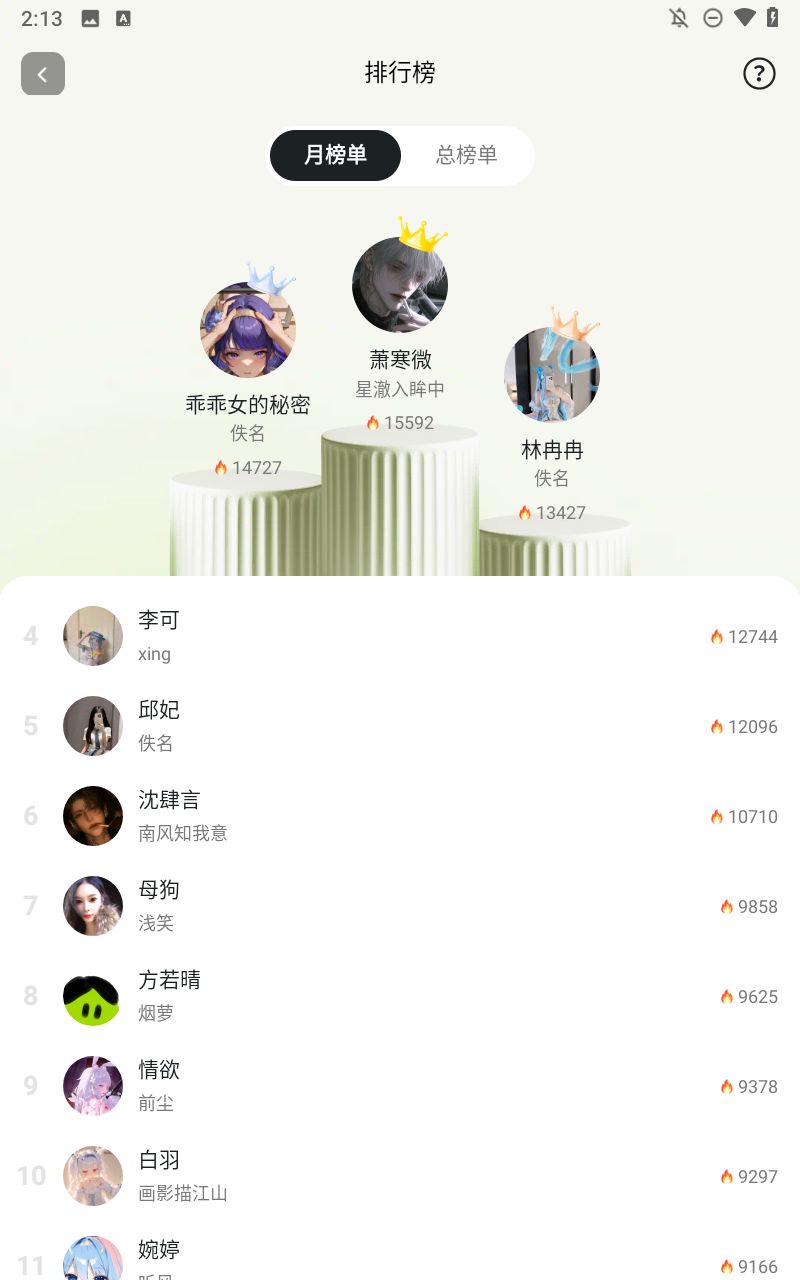The height and width of the screenshot is (1280, 800).
Task: Select the 月榜单 tab
Action: click(x=336, y=155)
